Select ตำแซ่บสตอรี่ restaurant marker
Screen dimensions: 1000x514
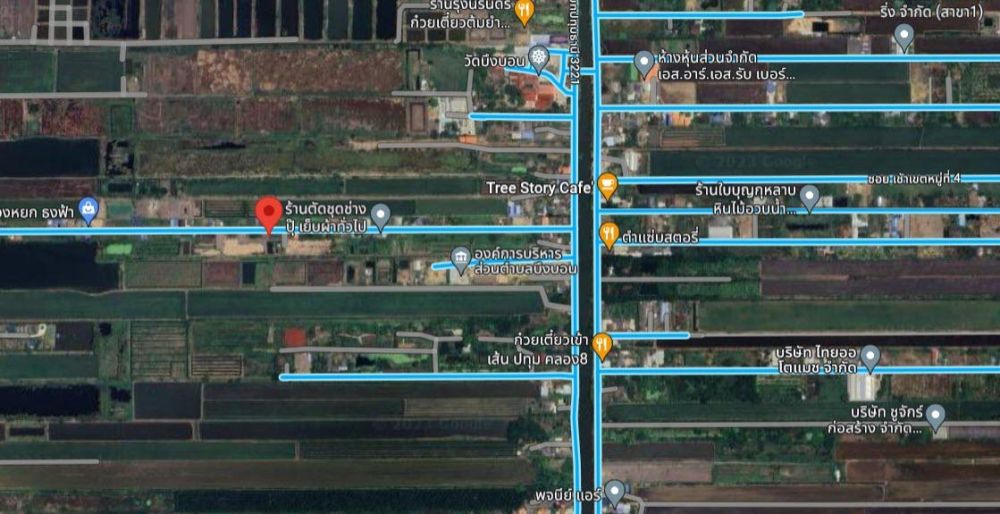point(608,236)
